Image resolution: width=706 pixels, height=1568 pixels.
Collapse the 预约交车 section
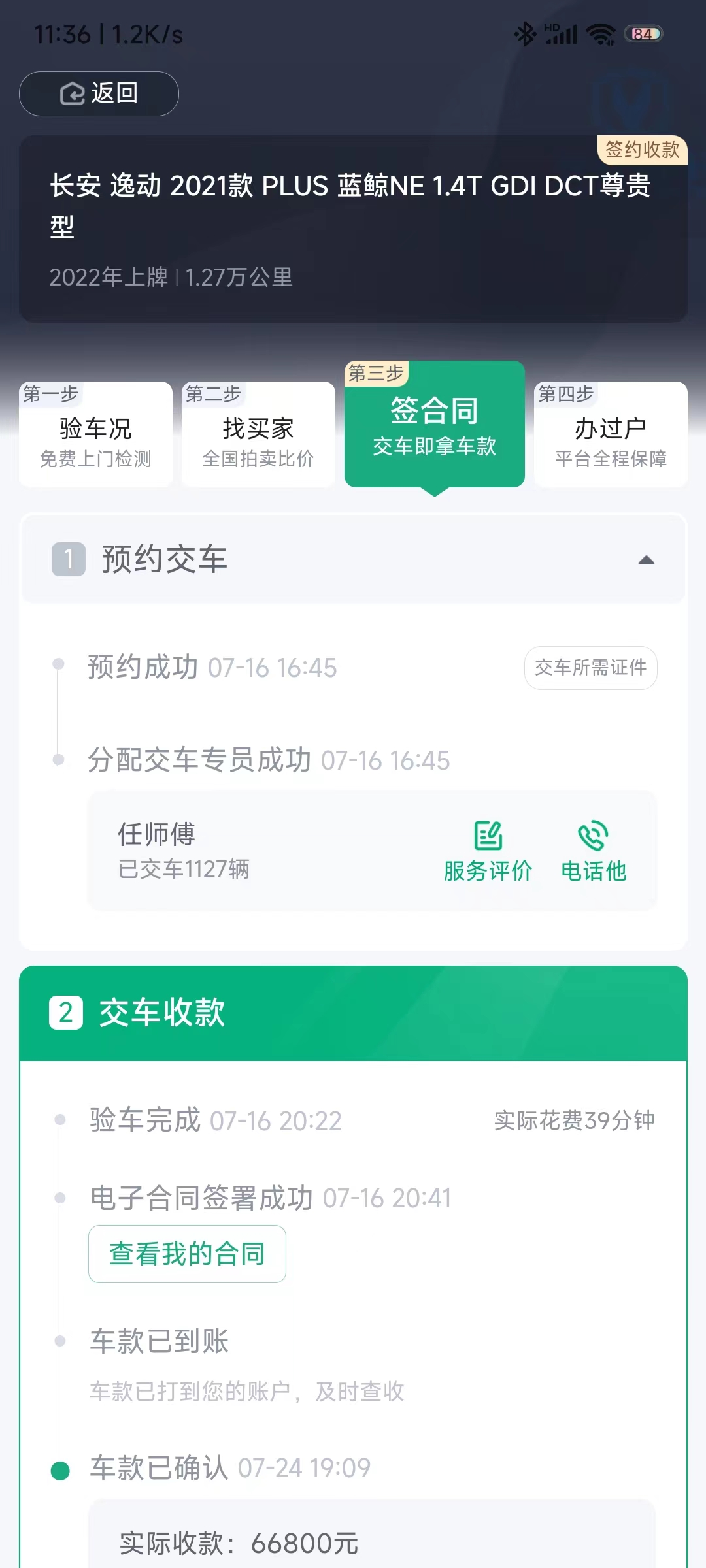(x=646, y=560)
